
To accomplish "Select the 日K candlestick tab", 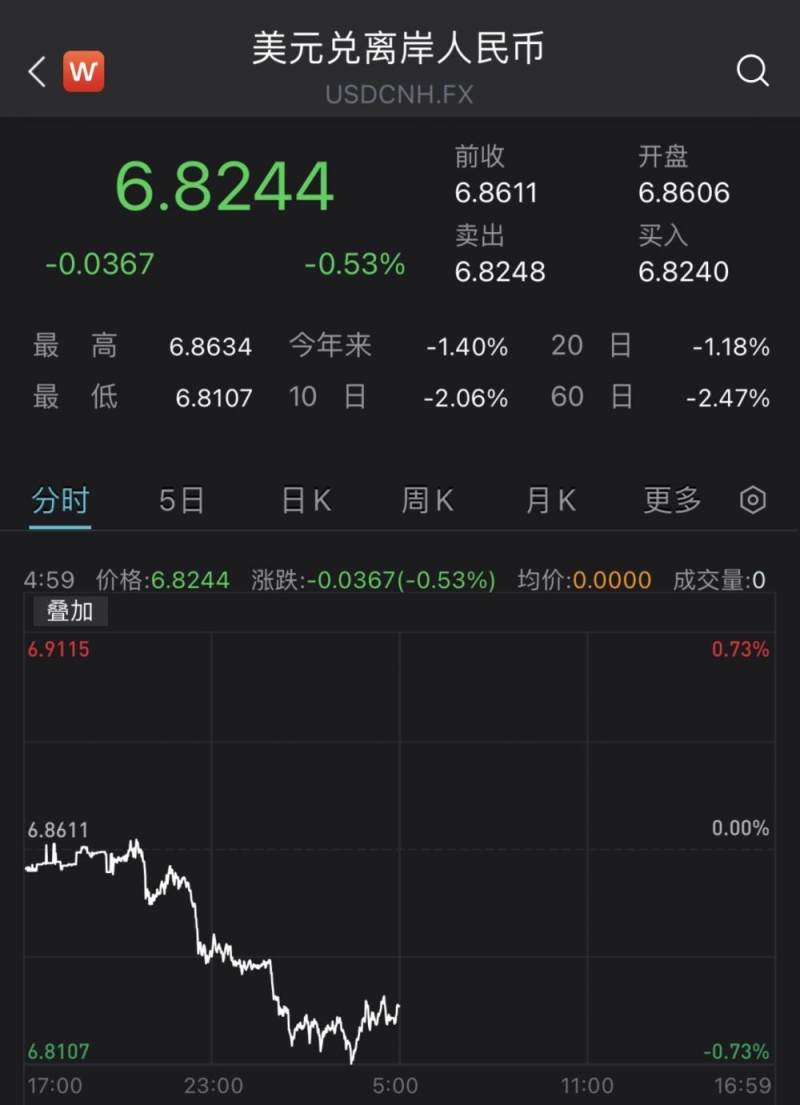I will point(306,500).
